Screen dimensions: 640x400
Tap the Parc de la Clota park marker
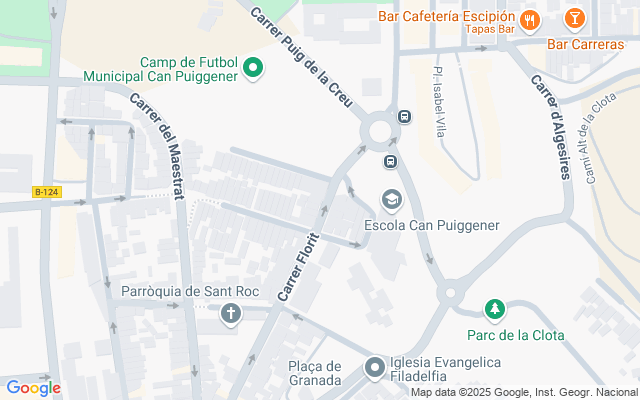coord(493,309)
